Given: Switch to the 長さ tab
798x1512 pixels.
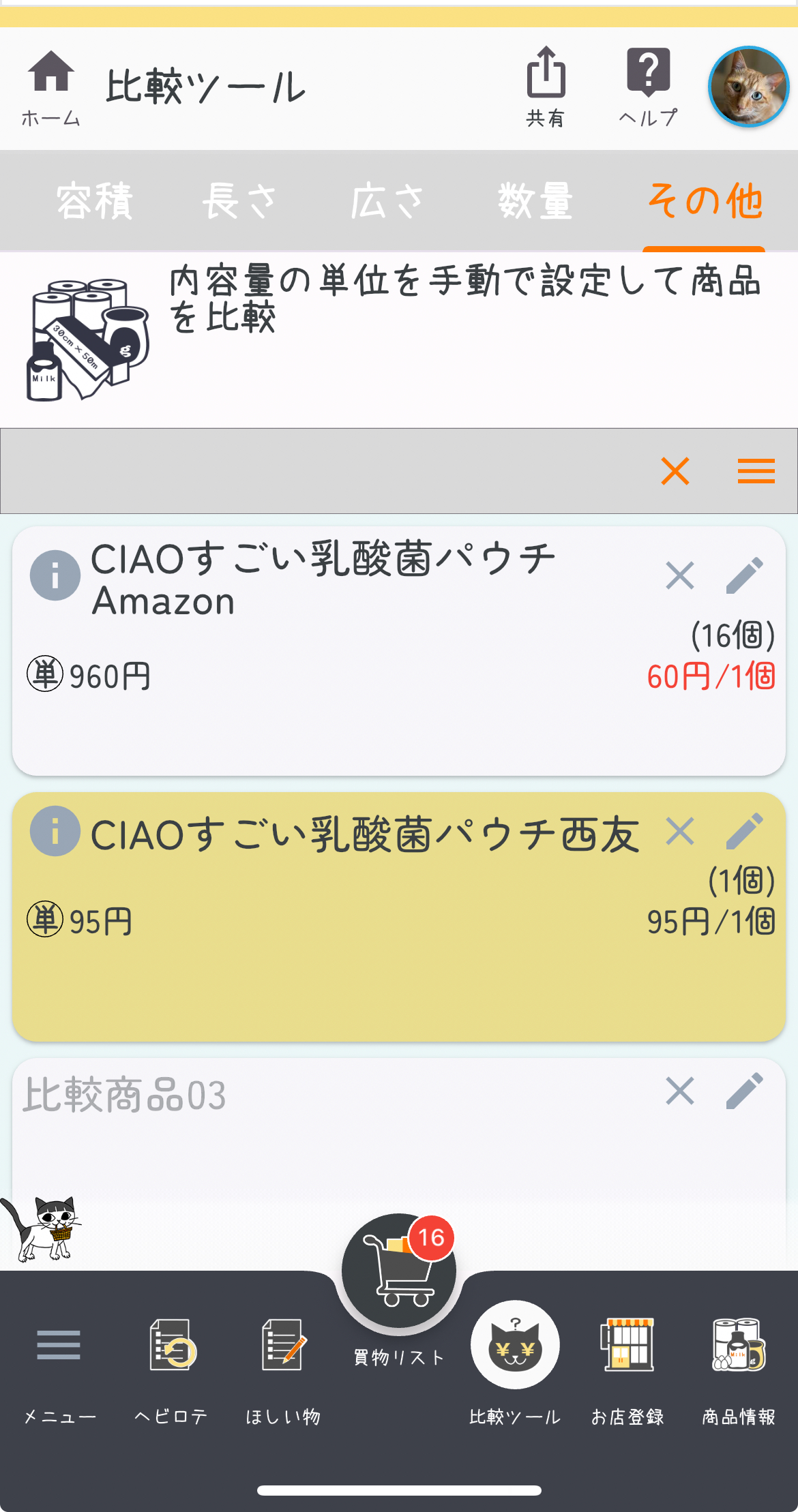Looking at the screenshot, I should click(239, 201).
